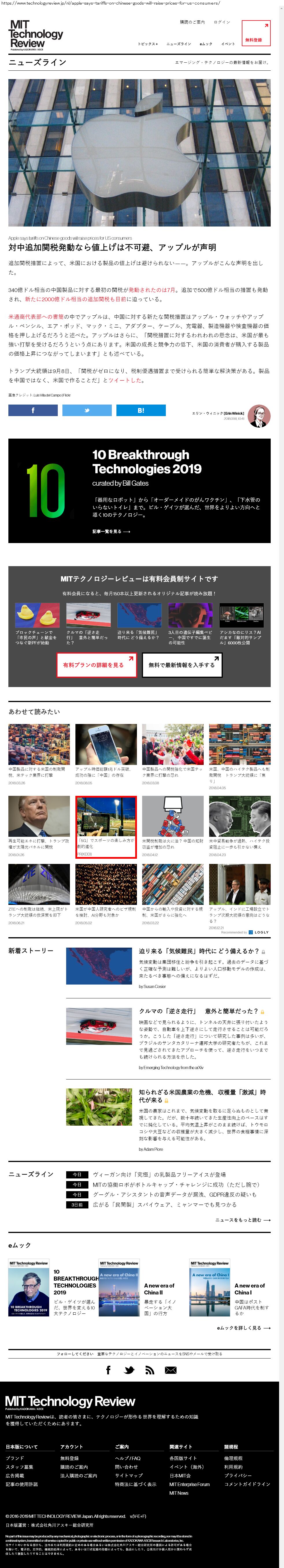284x1568 pixels.
Task: Open the トピックス navigation item
Action: pyautogui.click(x=147, y=44)
